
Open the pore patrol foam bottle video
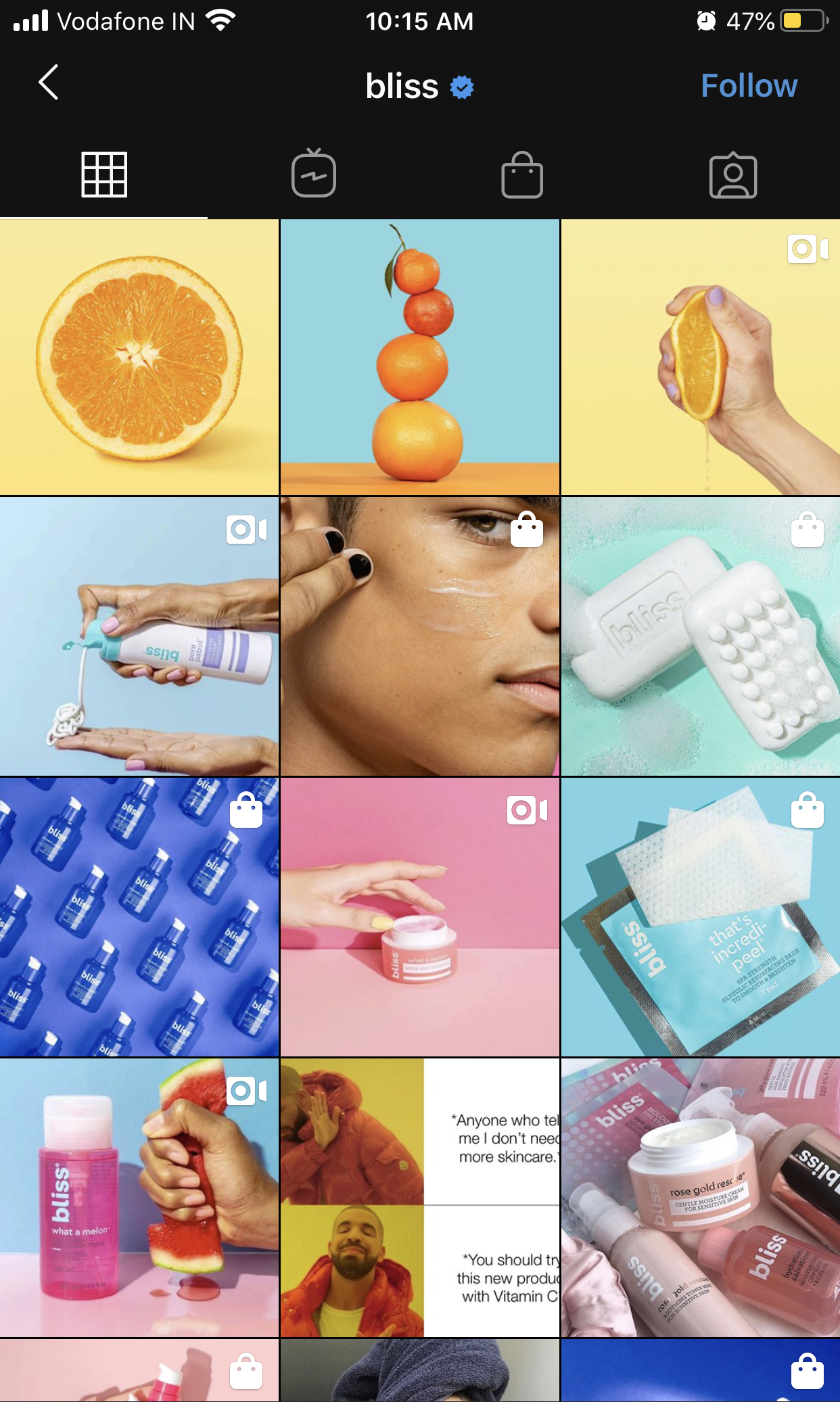point(139,636)
